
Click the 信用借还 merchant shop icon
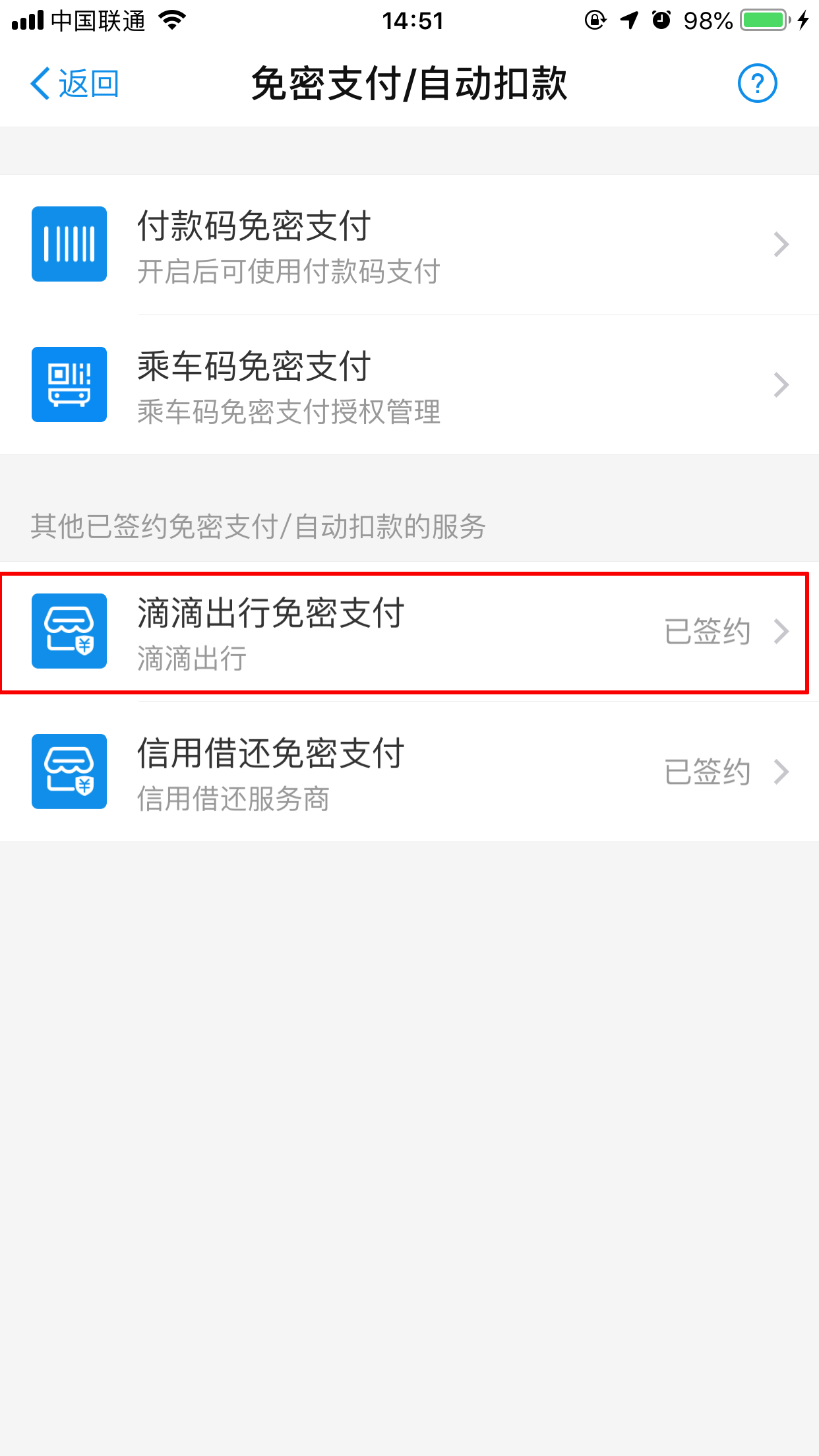coord(69,772)
